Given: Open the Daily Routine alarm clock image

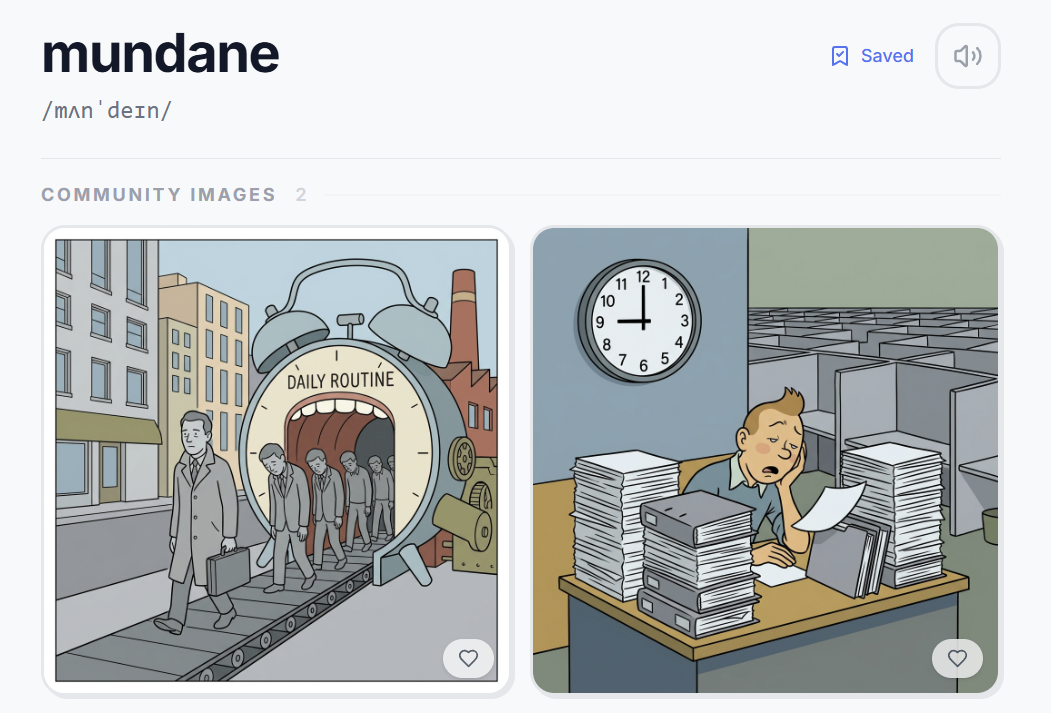Looking at the screenshot, I should pyautogui.click(x=276, y=440).
